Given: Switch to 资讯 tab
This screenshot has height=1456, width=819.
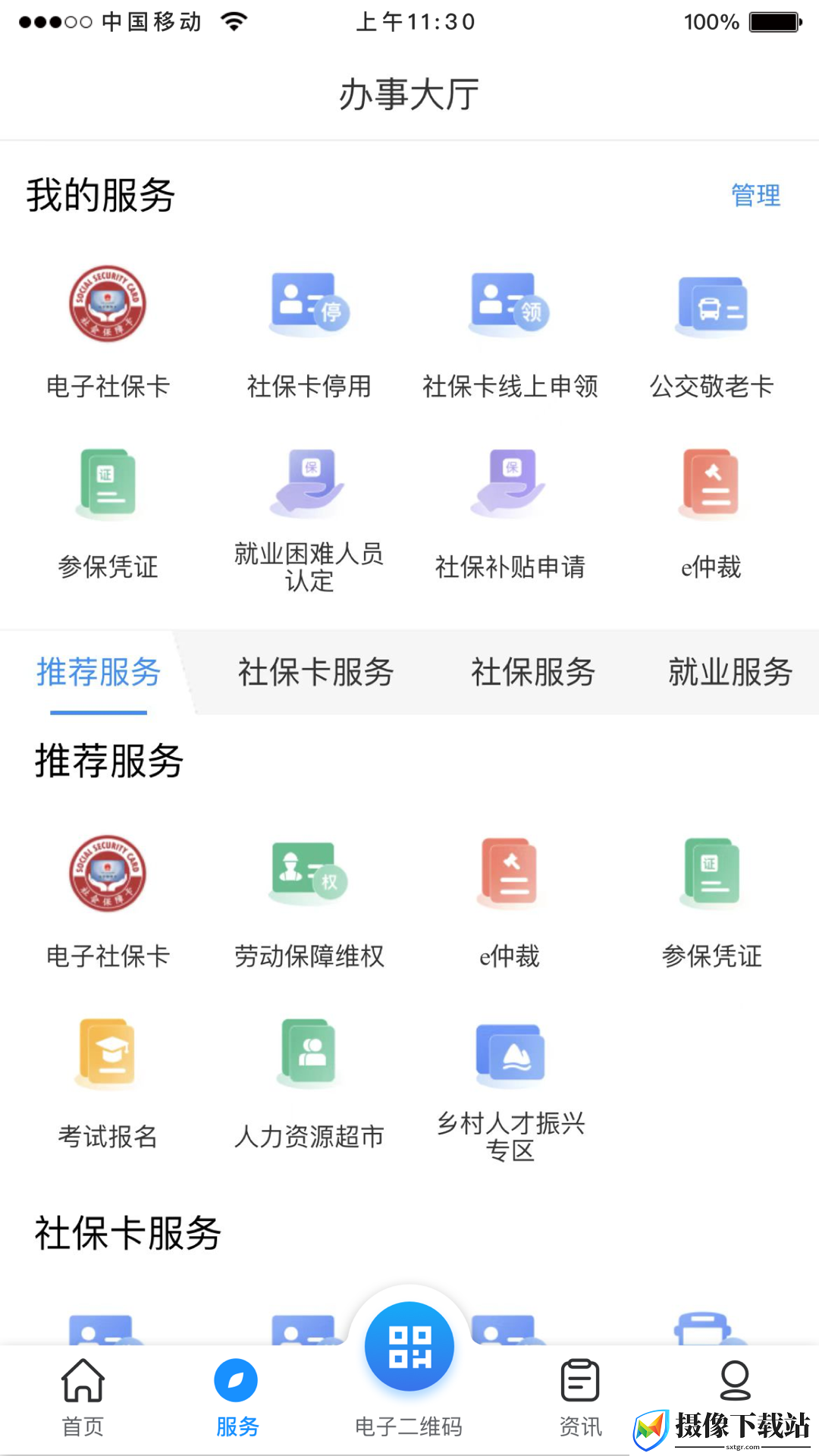Looking at the screenshot, I should [x=581, y=1398].
